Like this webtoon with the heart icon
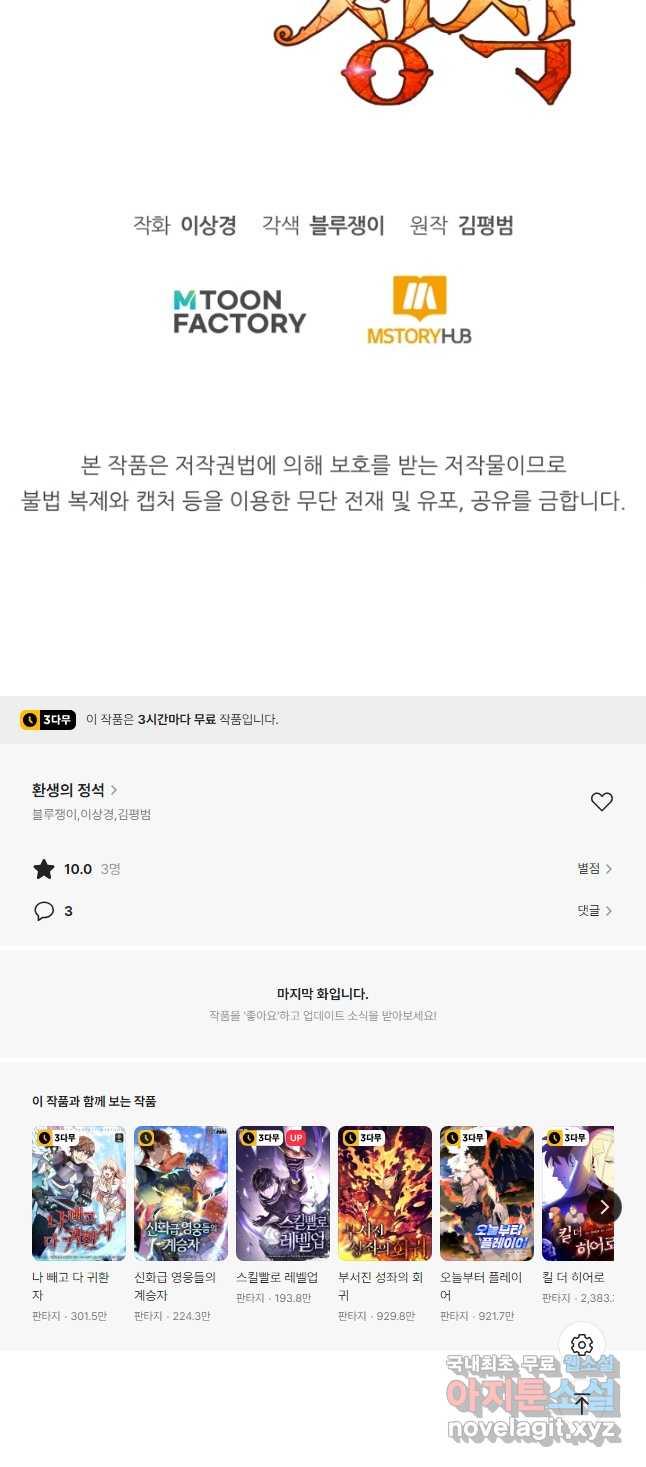This screenshot has height=1467, width=646. point(601,802)
